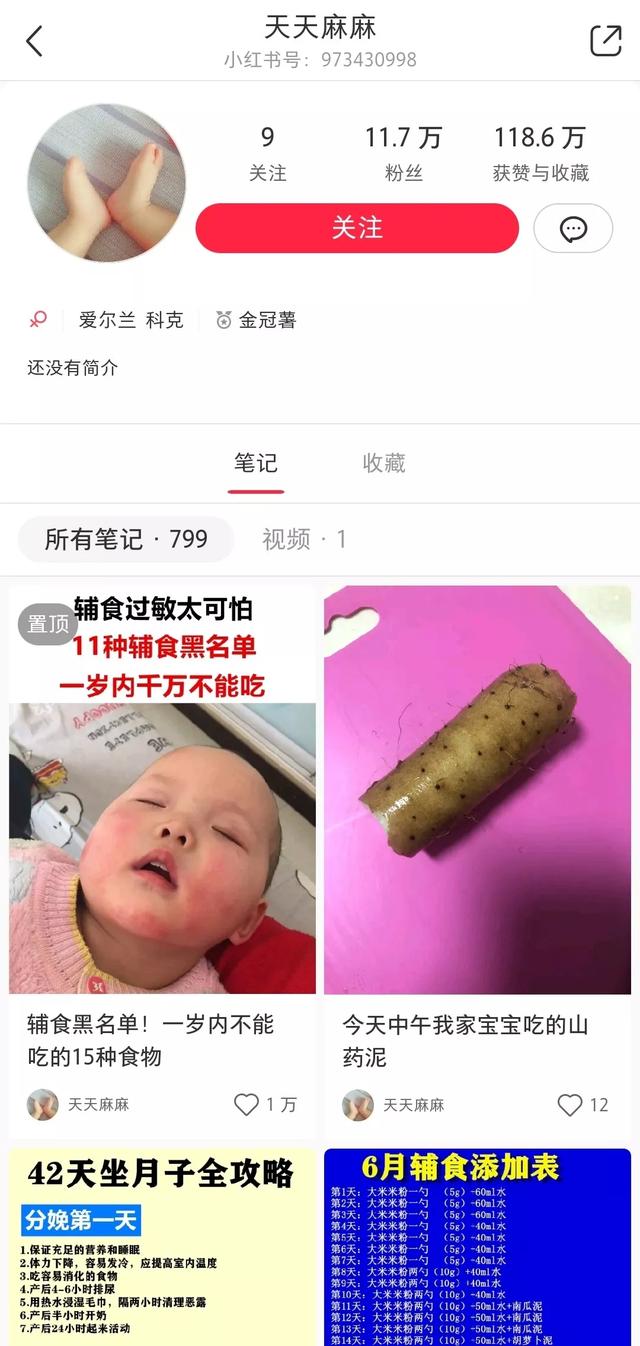Go back using the top-left arrow

pyautogui.click(x=35, y=41)
